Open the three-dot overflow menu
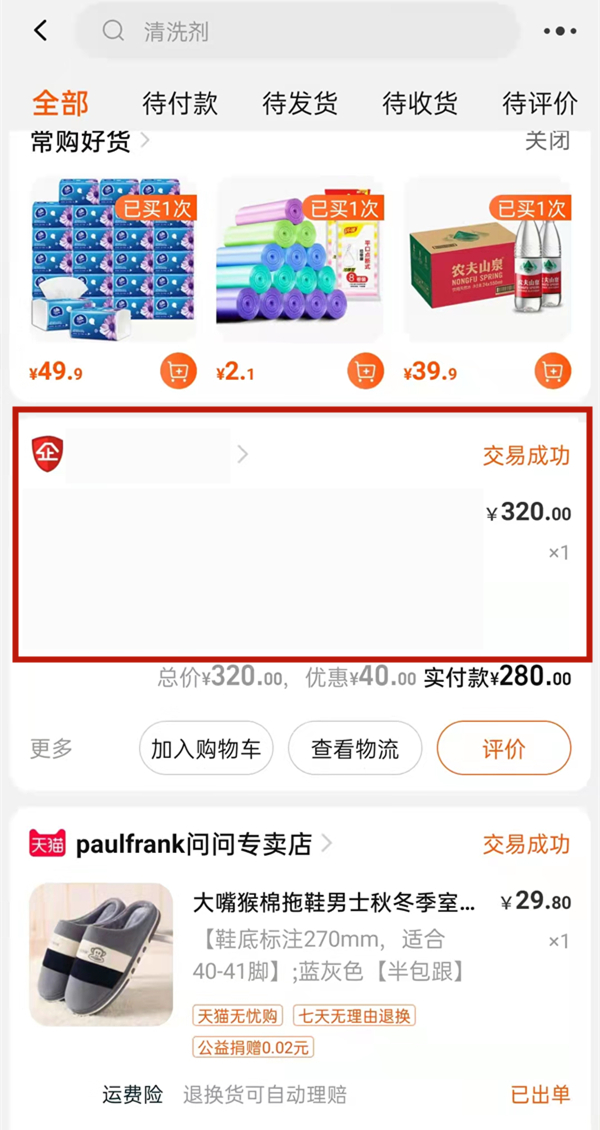Screen dimensions: 600x1130 pyautogui.click(x=560, y=31)
